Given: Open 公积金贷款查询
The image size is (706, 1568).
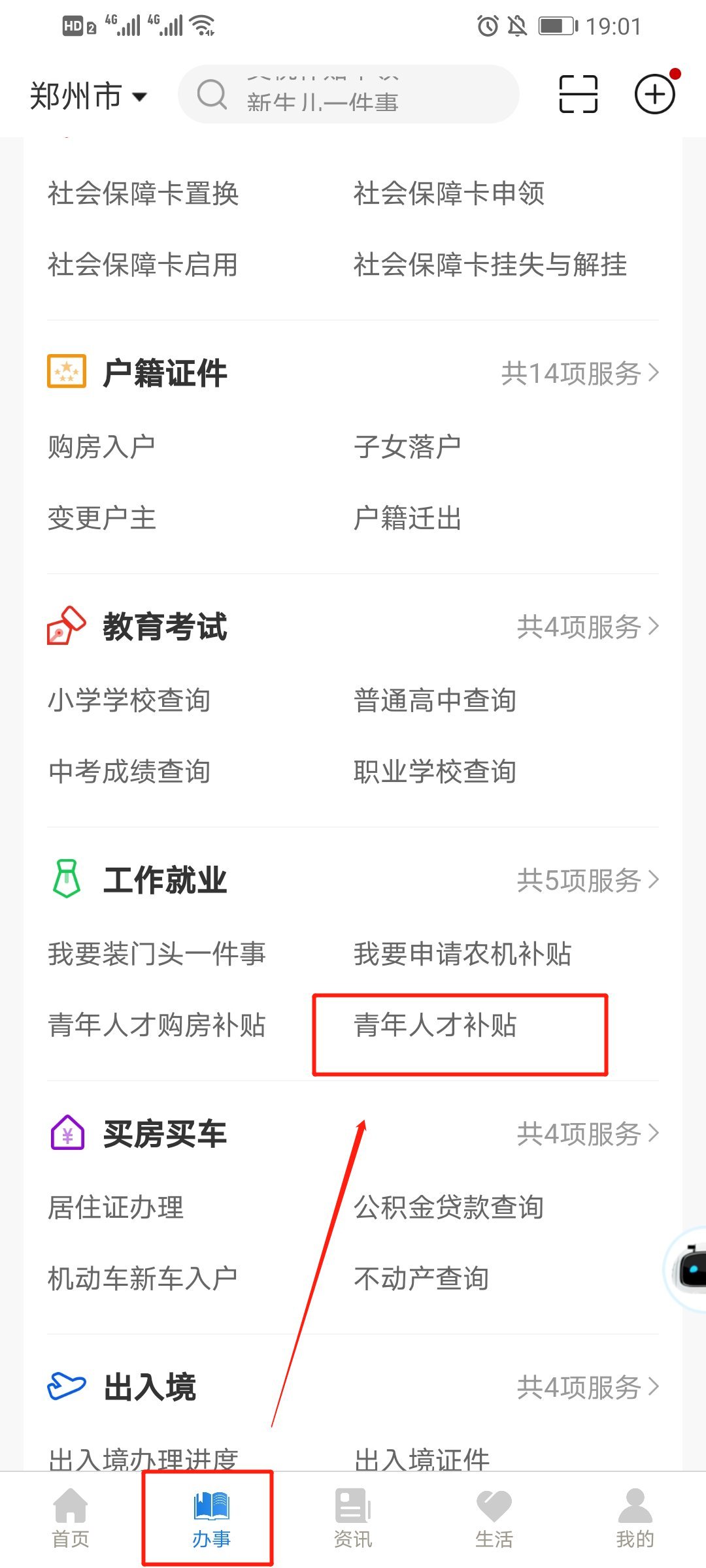Looking at the screenshot, I should [448, 1207].
